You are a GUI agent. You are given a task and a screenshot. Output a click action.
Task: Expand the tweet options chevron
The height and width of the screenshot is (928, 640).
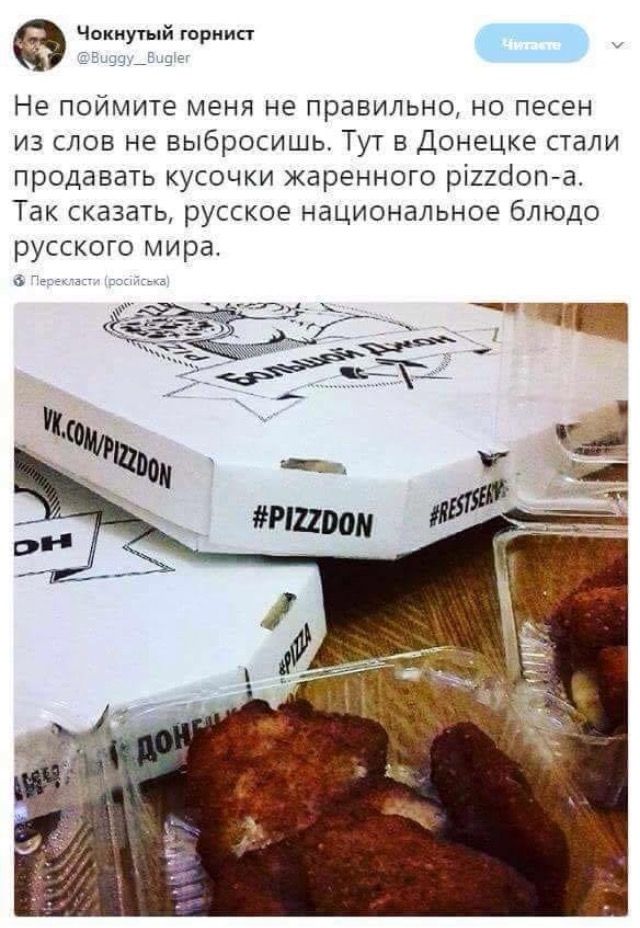coord(612,43)
